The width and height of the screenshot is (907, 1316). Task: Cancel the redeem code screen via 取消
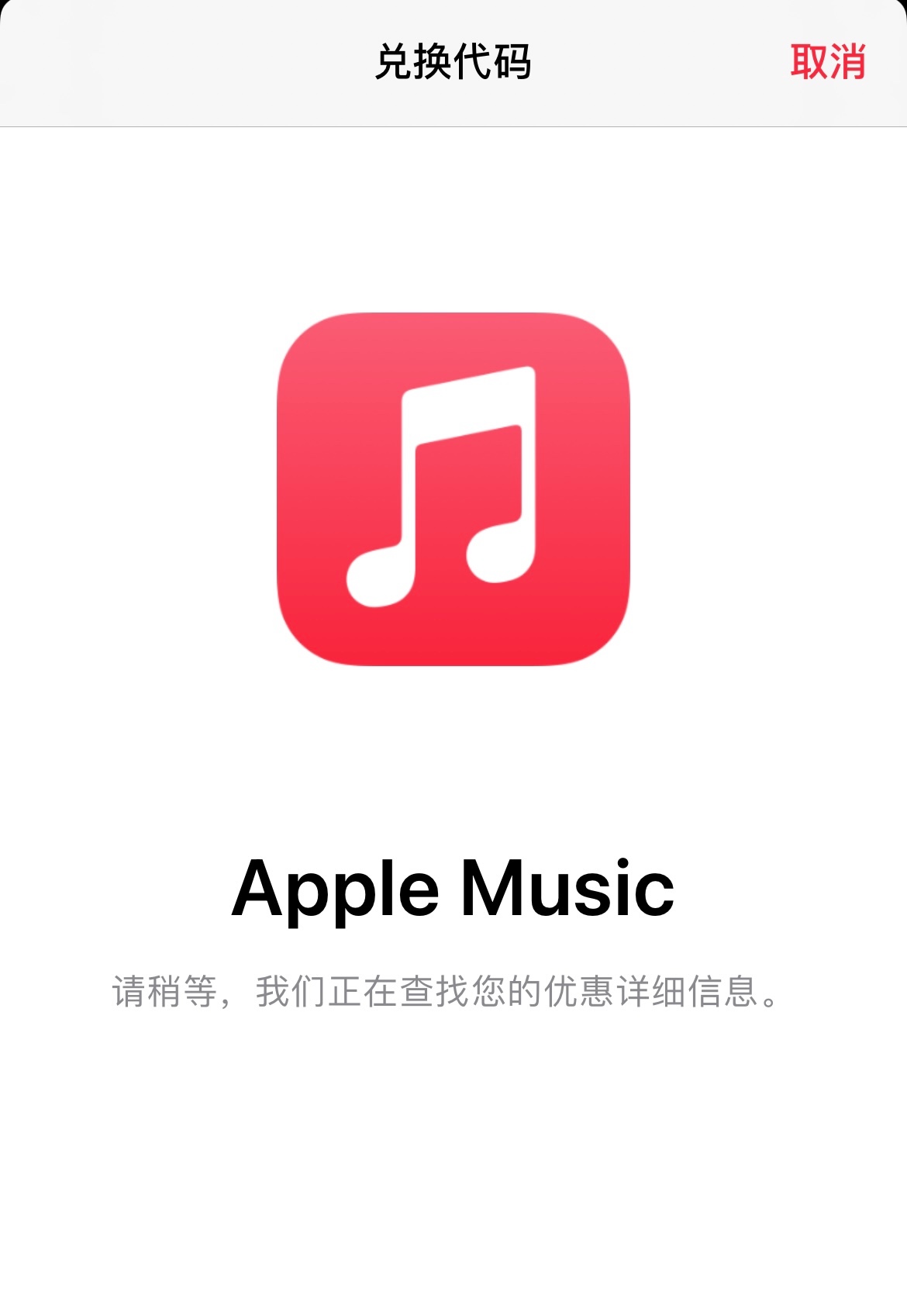click(827, 62)
